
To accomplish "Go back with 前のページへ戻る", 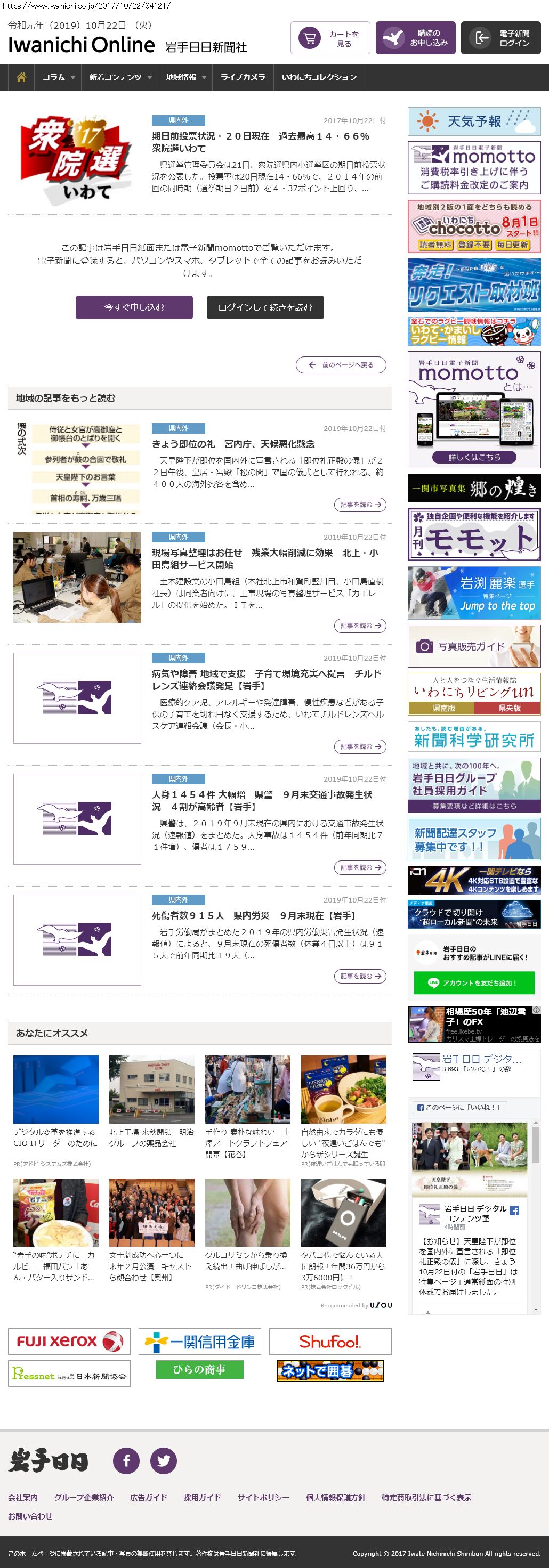I will click(x=341, y=364).
